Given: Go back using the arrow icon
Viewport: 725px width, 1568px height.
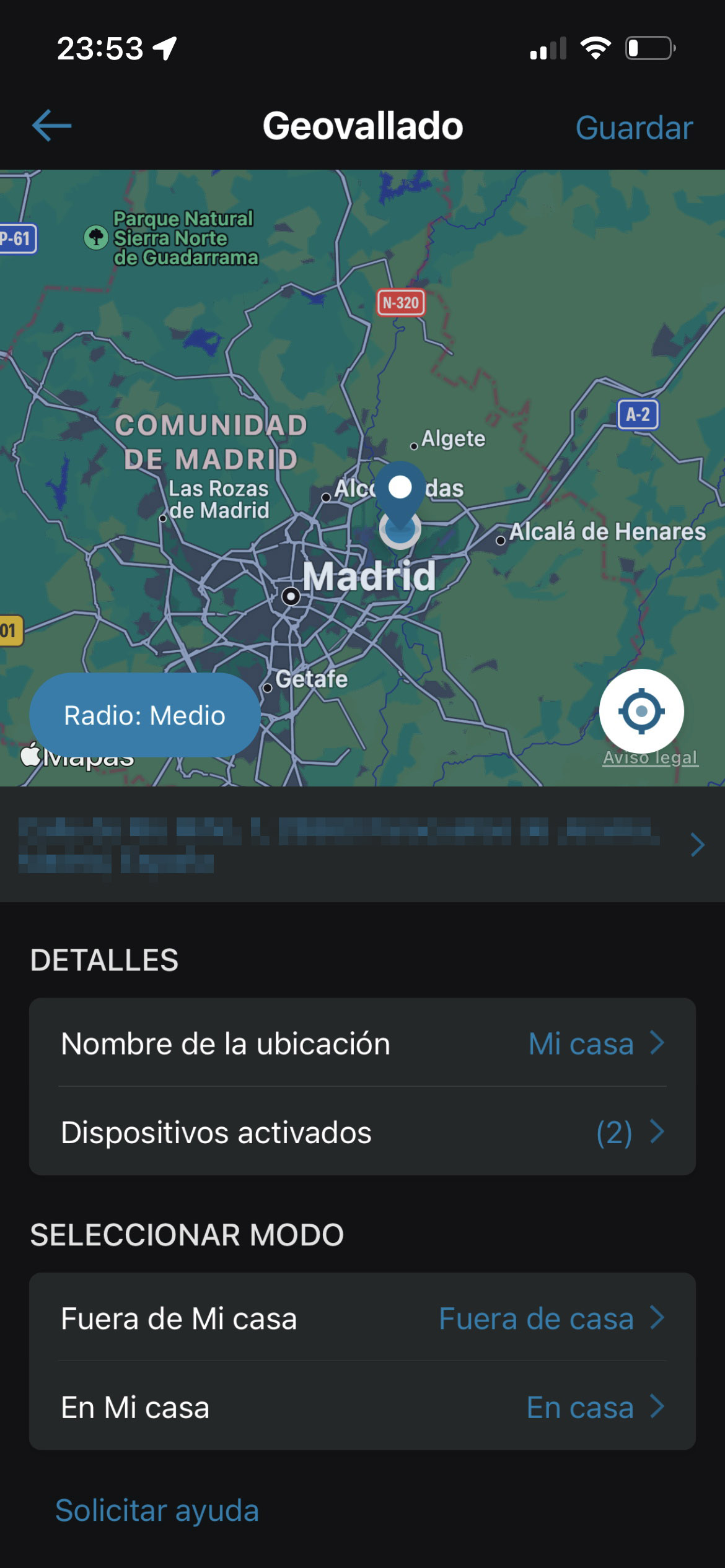Looking at the screenshot, I should point(52,126).
